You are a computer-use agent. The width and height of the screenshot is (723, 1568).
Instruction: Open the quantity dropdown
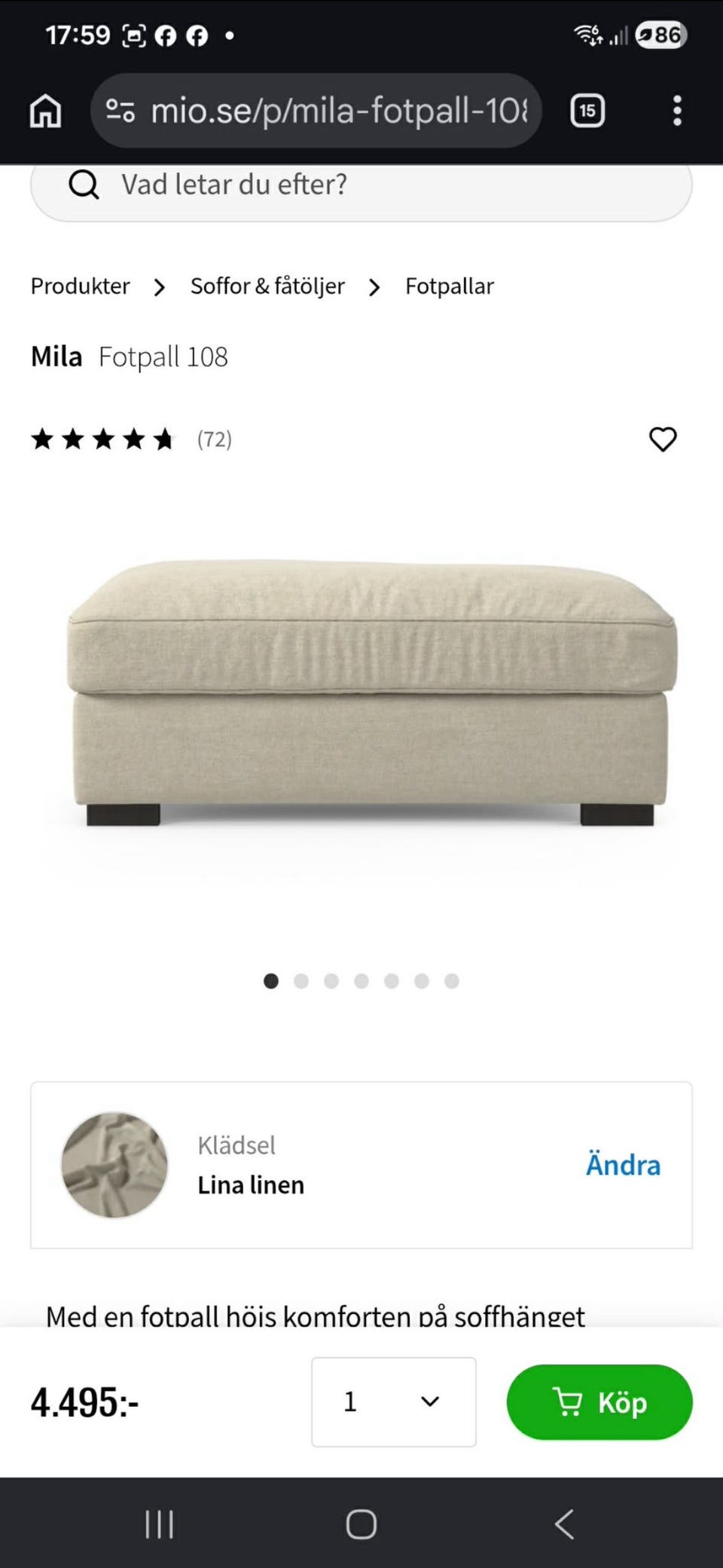click(393, 1402)
